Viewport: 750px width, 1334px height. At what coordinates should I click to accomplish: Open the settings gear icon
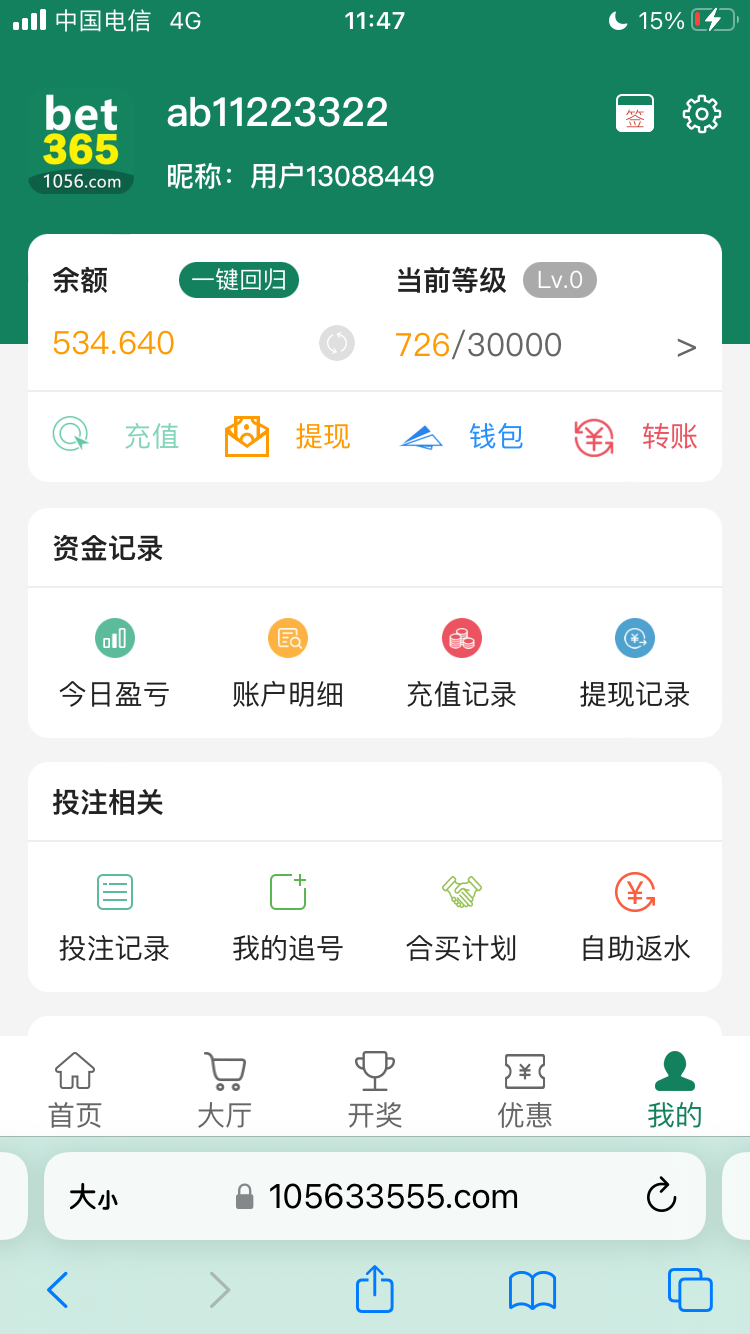coord(702,114)
